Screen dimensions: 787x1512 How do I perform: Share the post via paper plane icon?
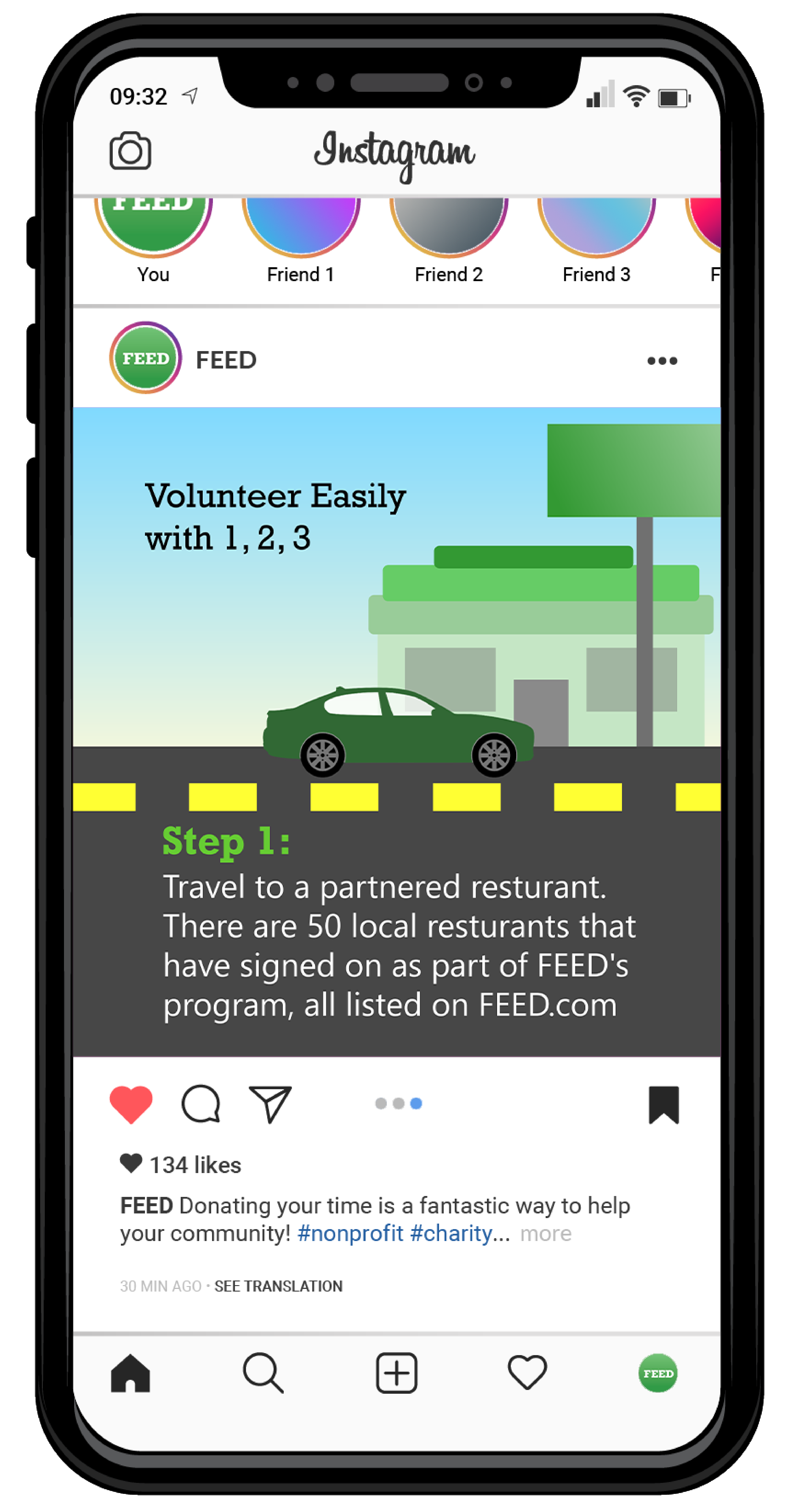270,1104
